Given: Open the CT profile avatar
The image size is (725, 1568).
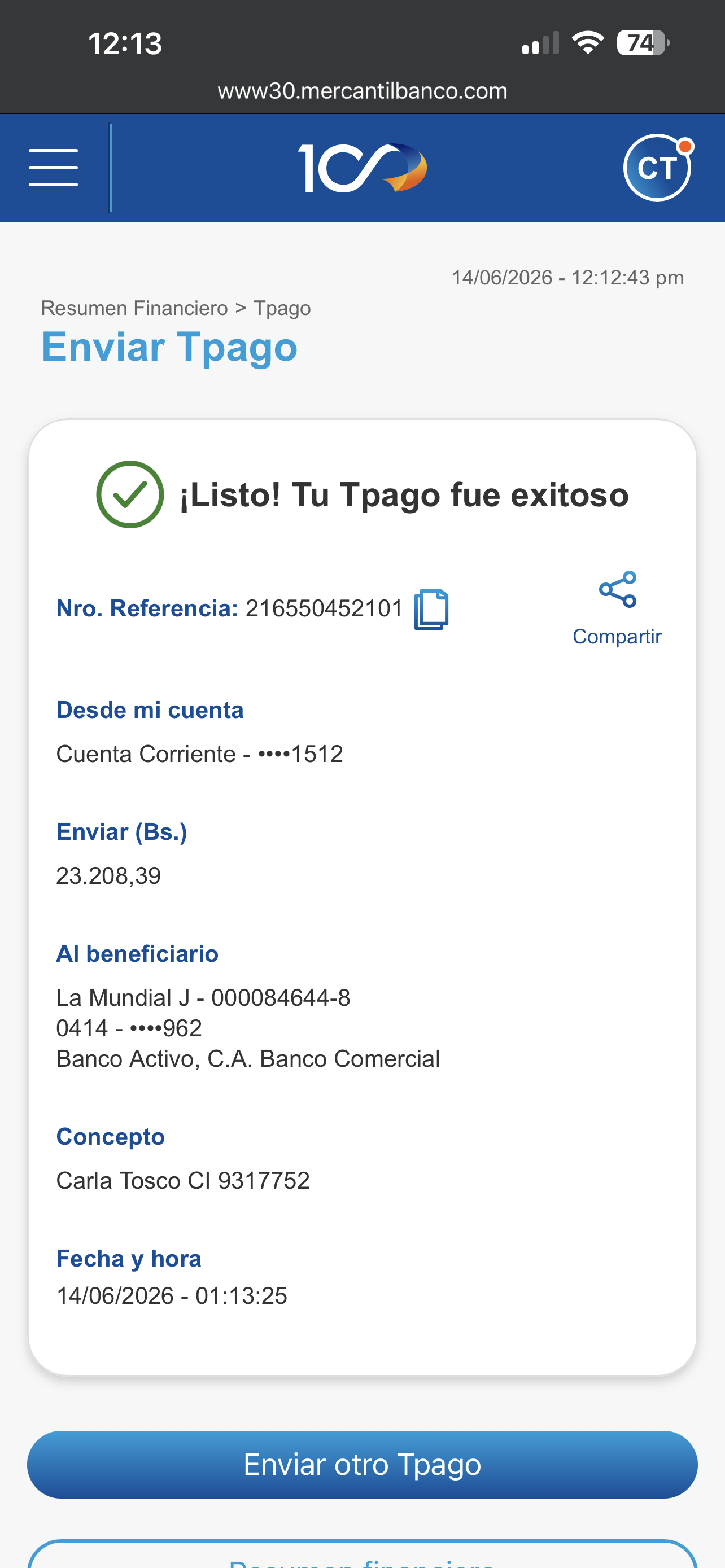Looking at the screenshot, I should click(x=657, y=168).
